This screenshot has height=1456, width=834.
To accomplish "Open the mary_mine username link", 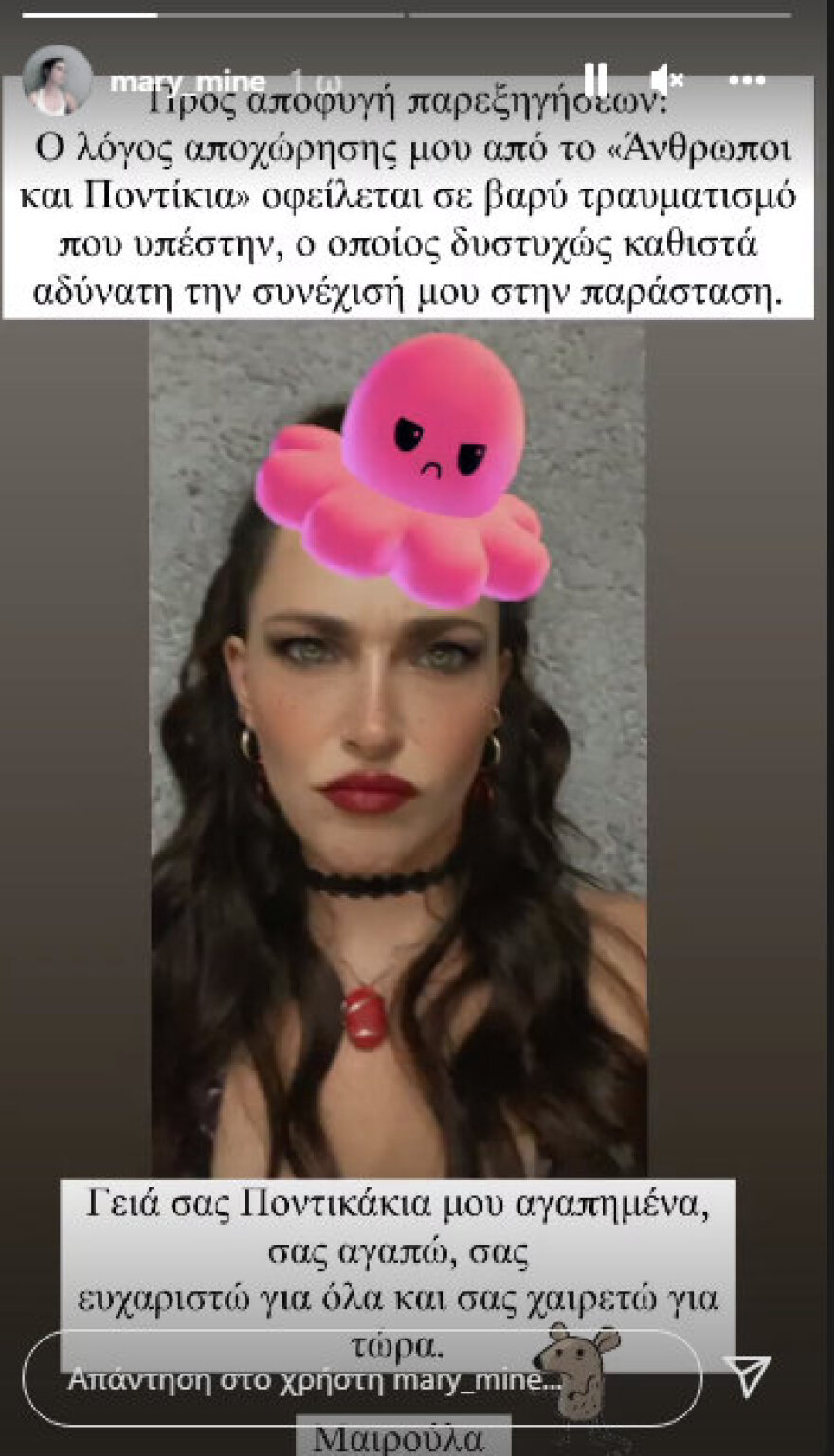I will tap(187, 81).
